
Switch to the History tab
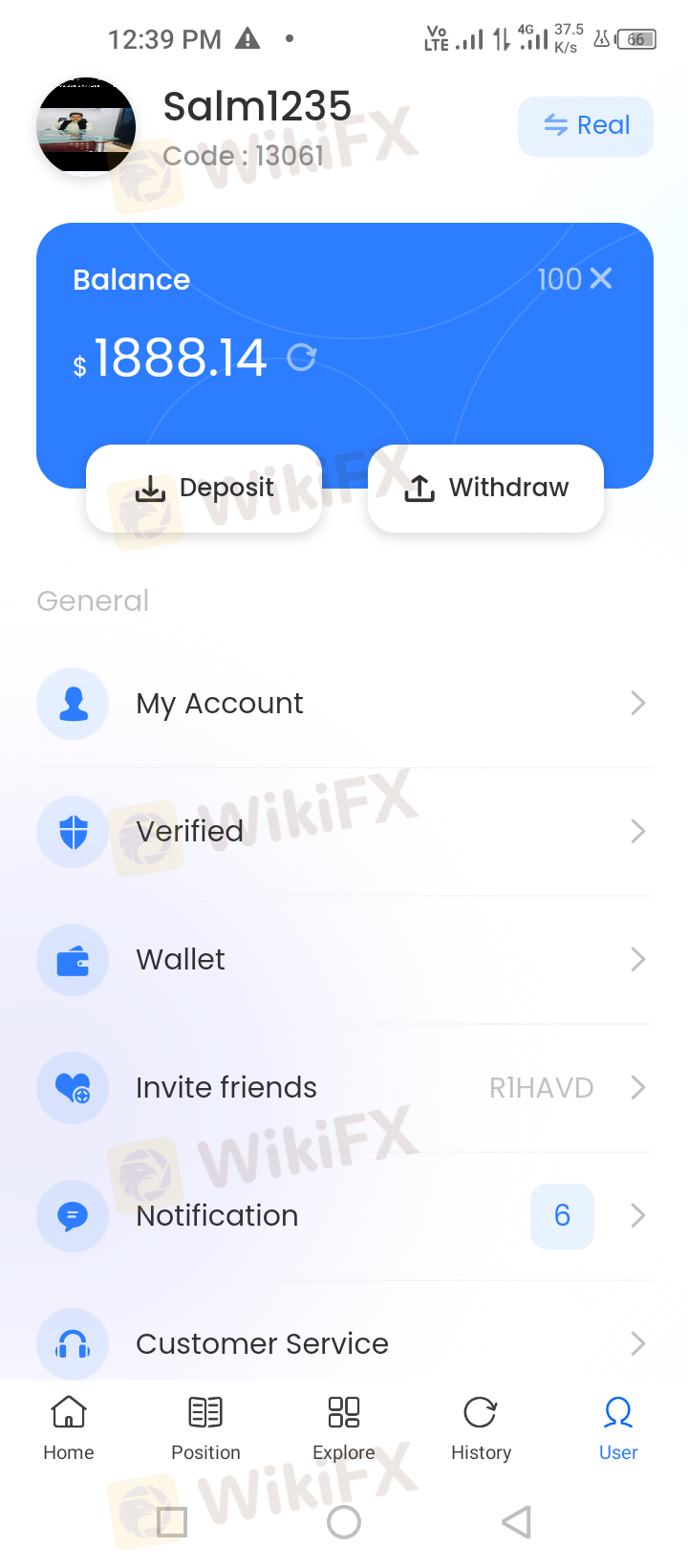coord(481,1428)
